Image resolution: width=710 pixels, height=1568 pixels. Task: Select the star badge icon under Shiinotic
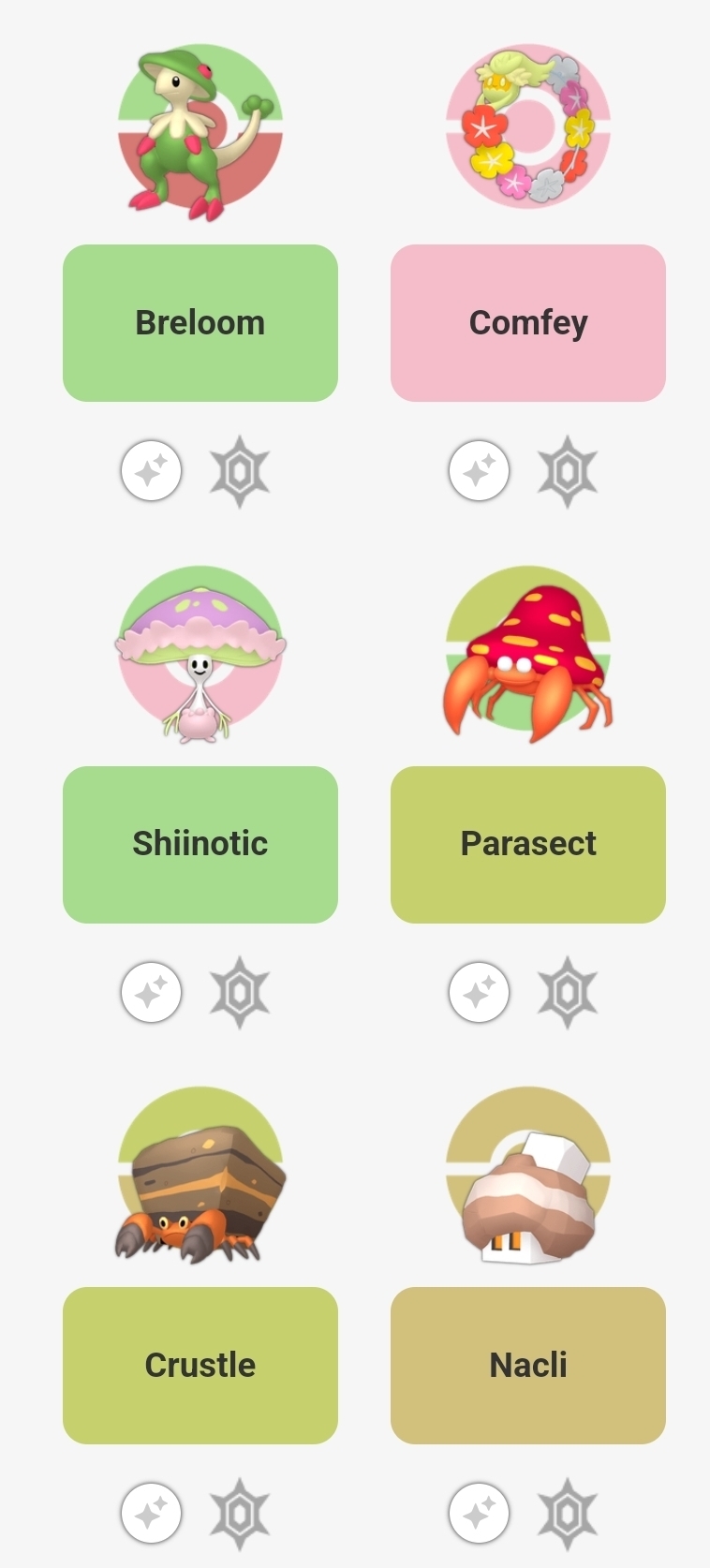click(x=240, y=993)
